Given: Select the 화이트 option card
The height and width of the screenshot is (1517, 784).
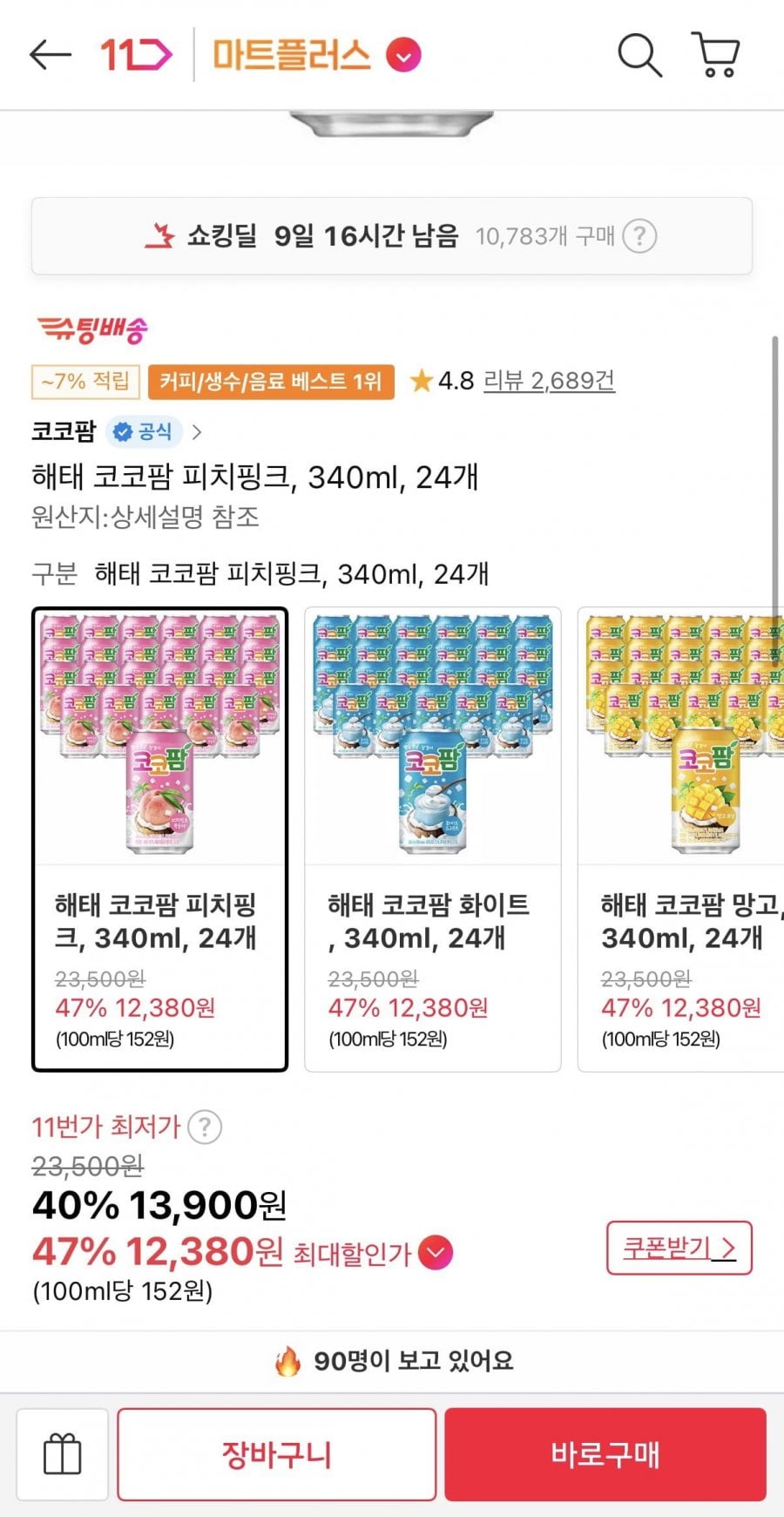Looking at the screenshot, I should 432,839.
